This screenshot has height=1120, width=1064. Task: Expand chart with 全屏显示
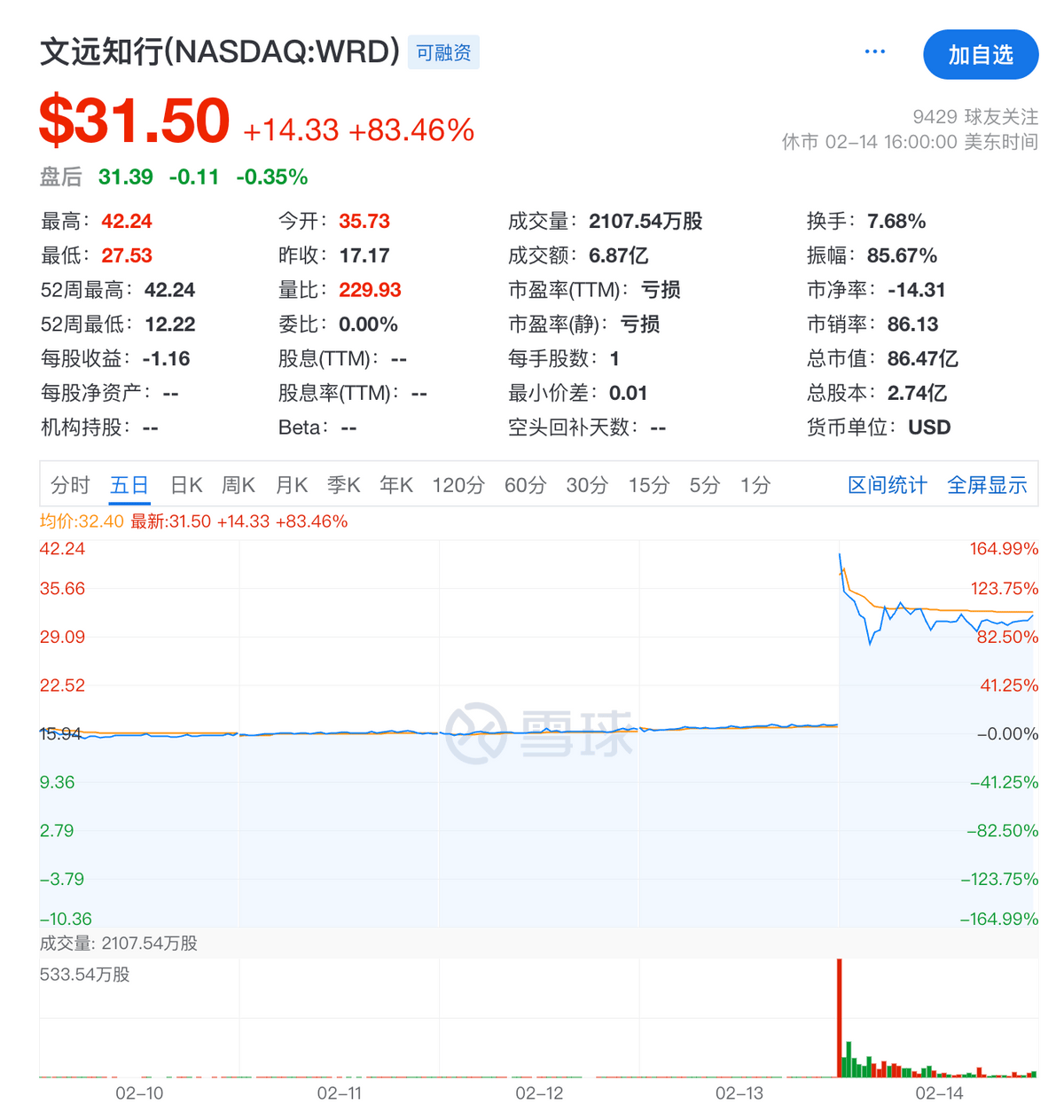click(987, 485)
